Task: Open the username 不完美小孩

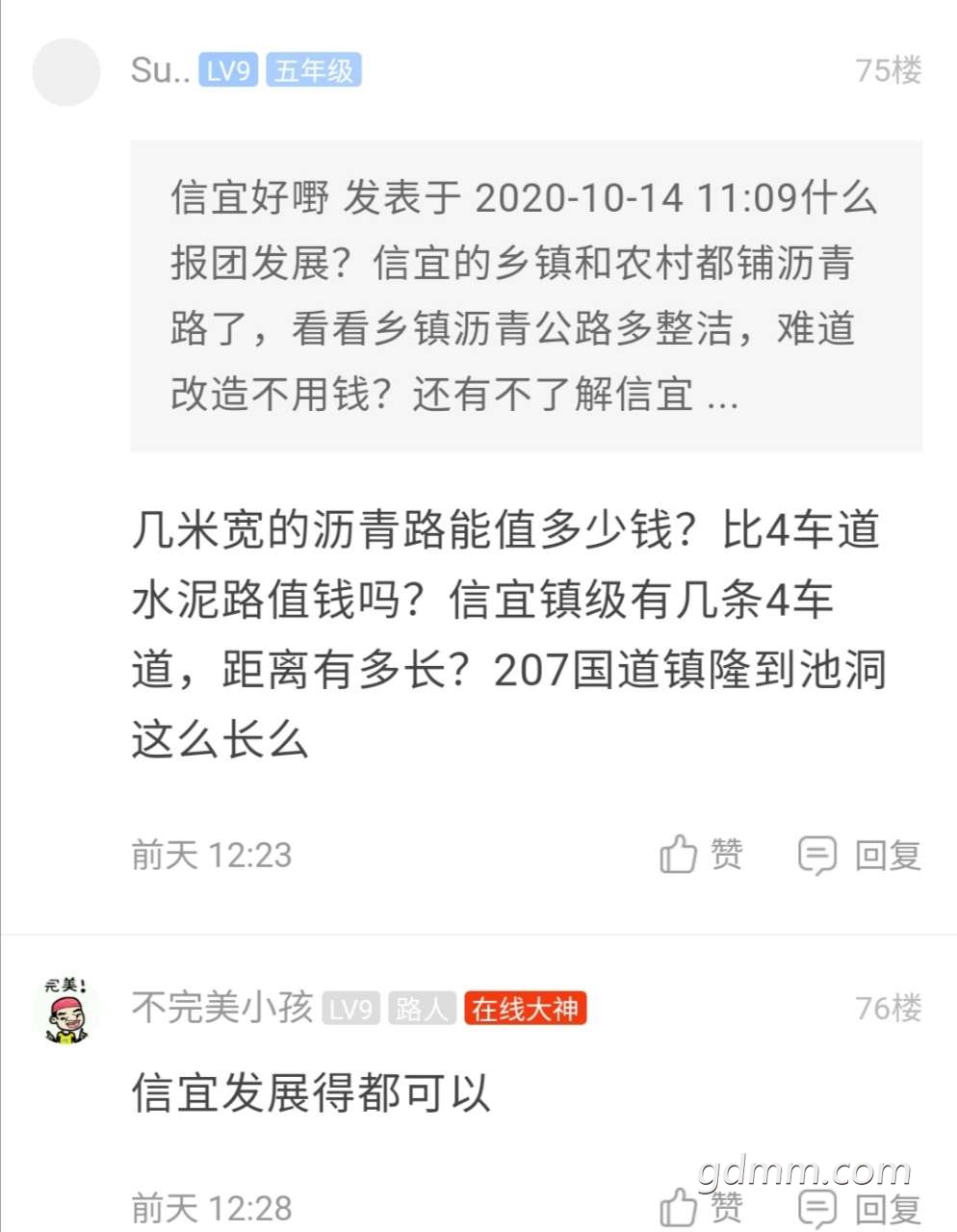Action: pos(222,1008)
